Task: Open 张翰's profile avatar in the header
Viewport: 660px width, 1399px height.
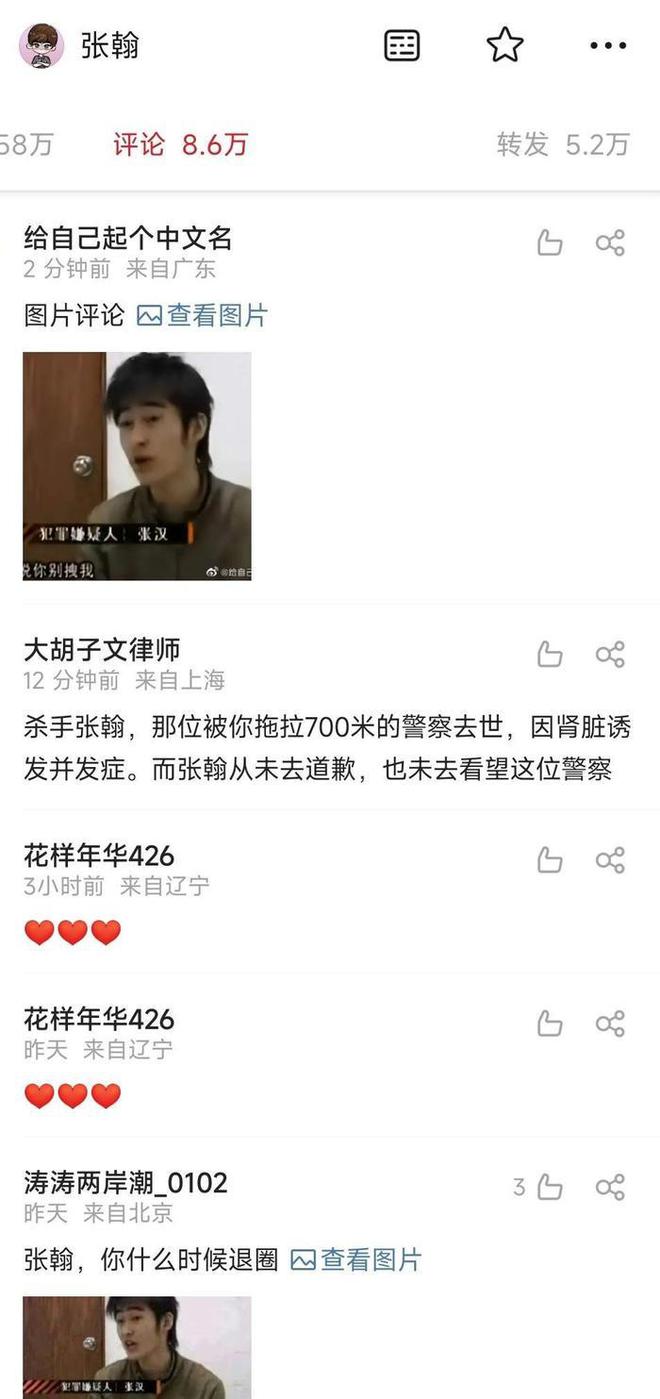Action: click(x=41, y=46)
